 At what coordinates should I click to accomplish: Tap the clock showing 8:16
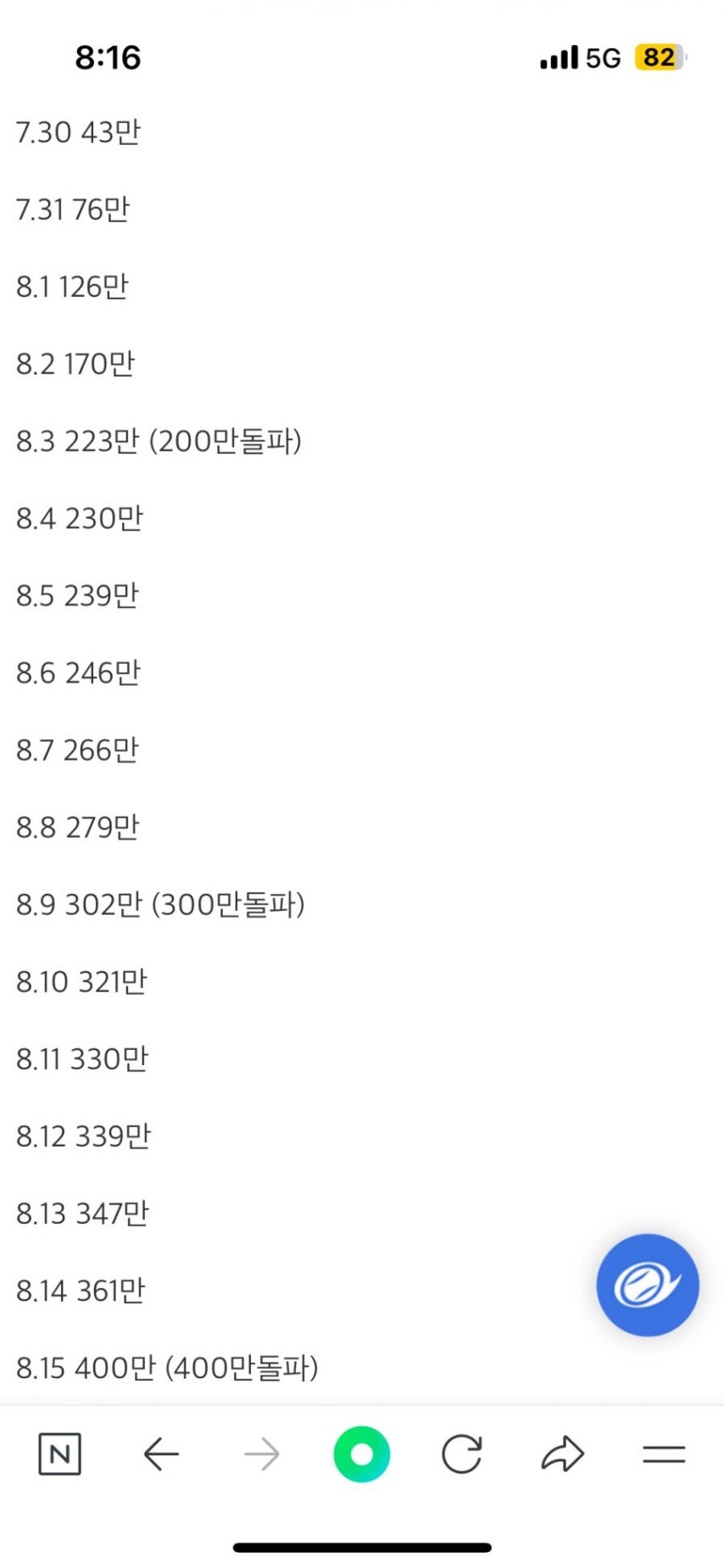(x=107, y=57)
